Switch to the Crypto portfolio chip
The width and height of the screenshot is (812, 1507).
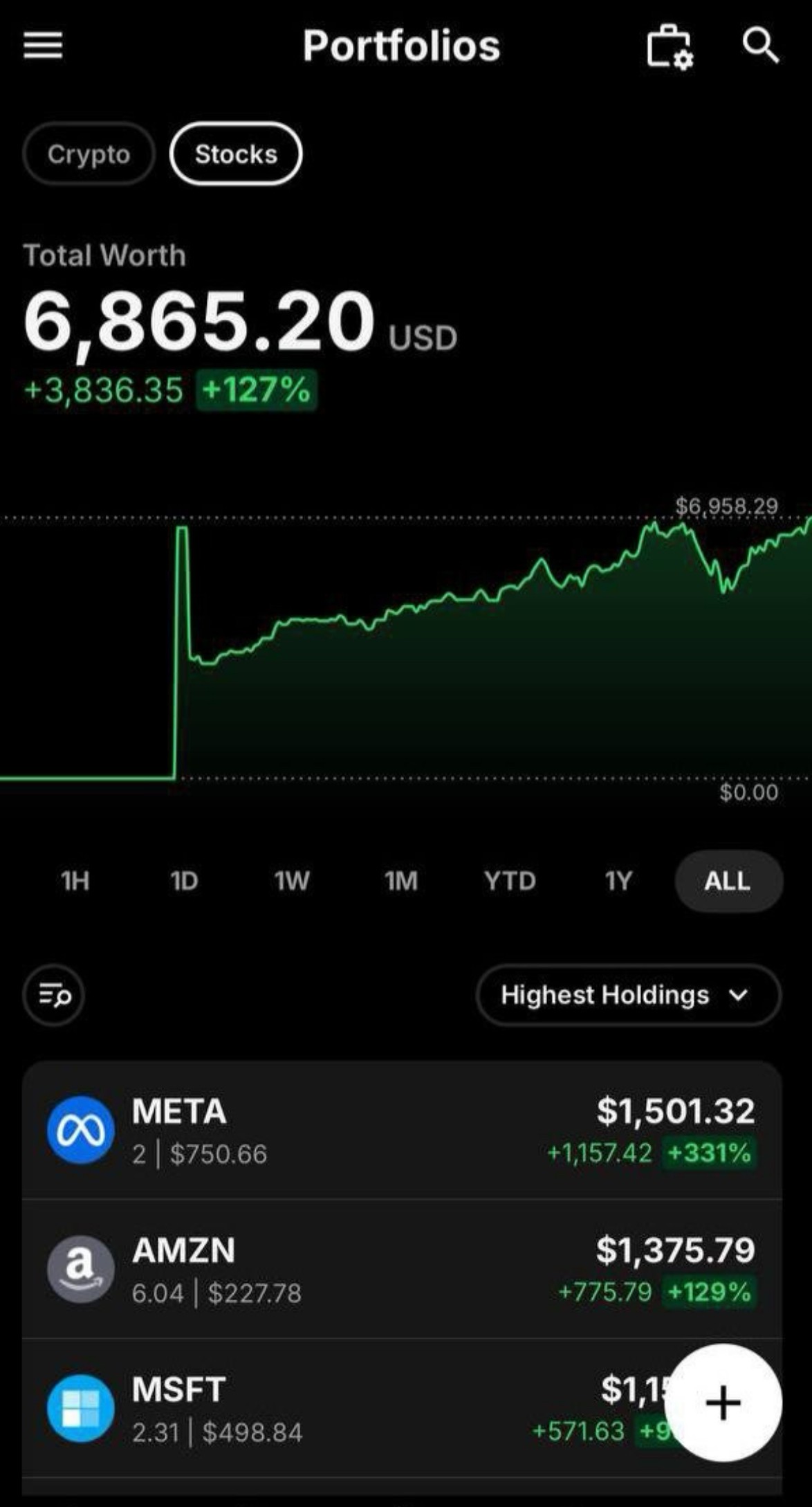pos(89,154)
